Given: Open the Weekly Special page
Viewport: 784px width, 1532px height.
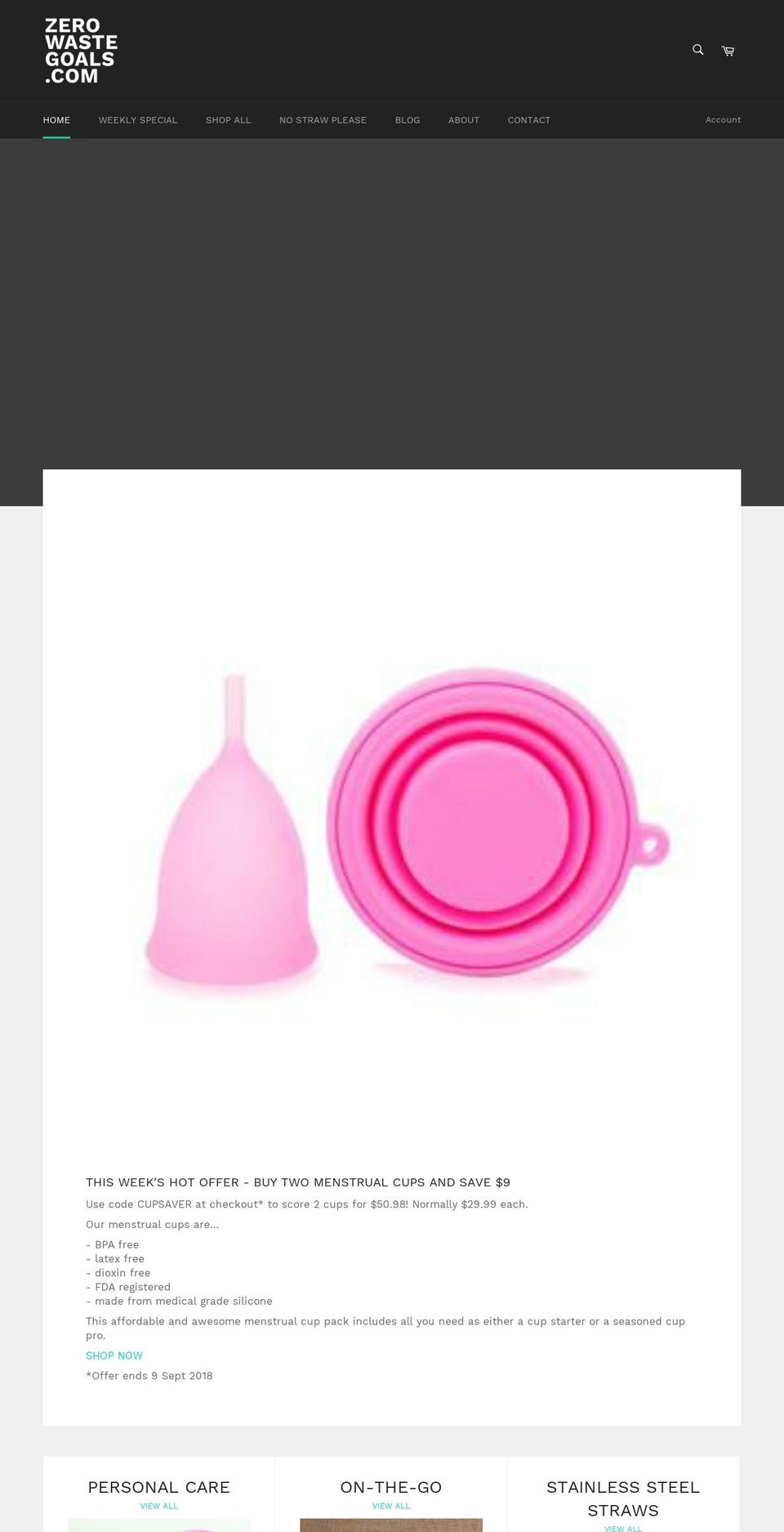Looking at the screenshot, I should point(138,120).
